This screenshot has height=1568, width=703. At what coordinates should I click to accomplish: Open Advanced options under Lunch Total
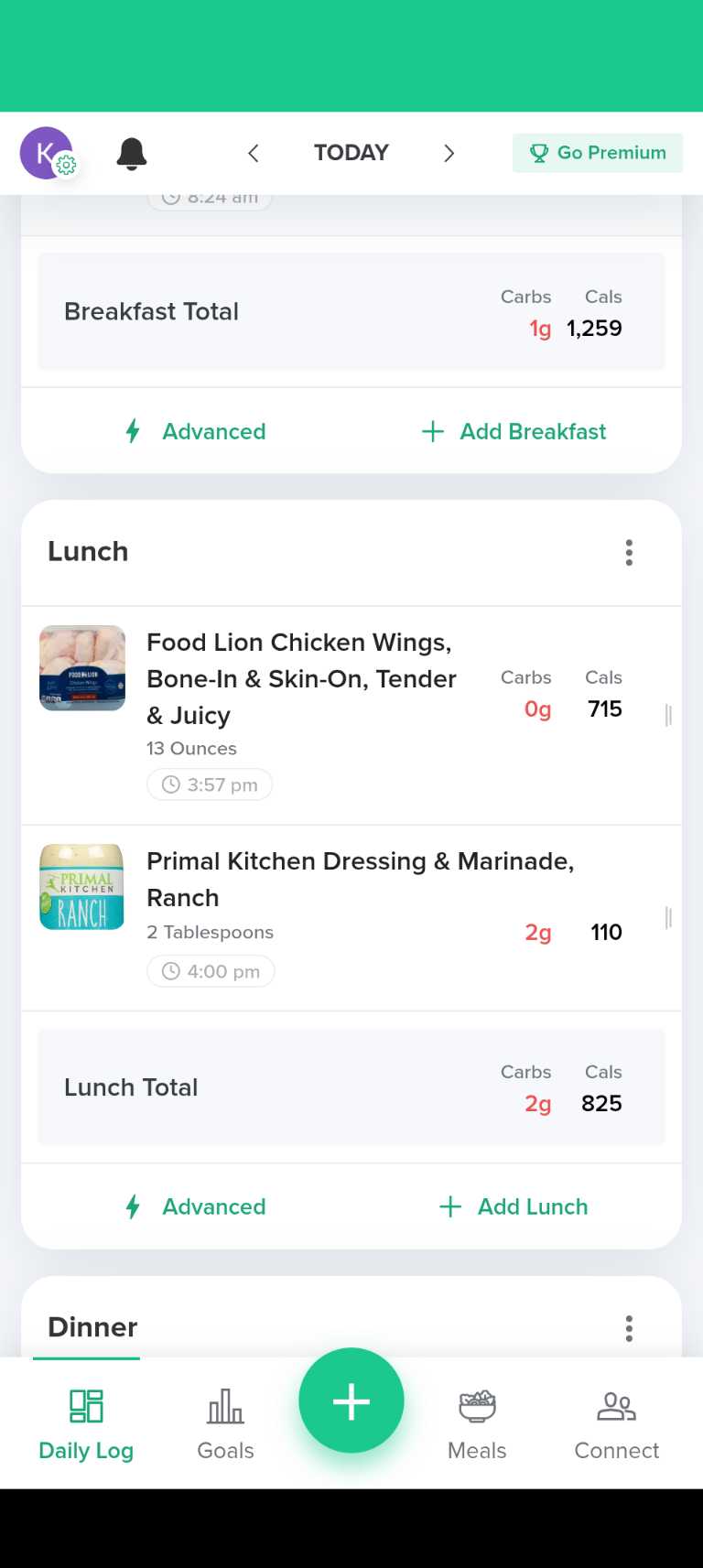(x=196, y=1206)
